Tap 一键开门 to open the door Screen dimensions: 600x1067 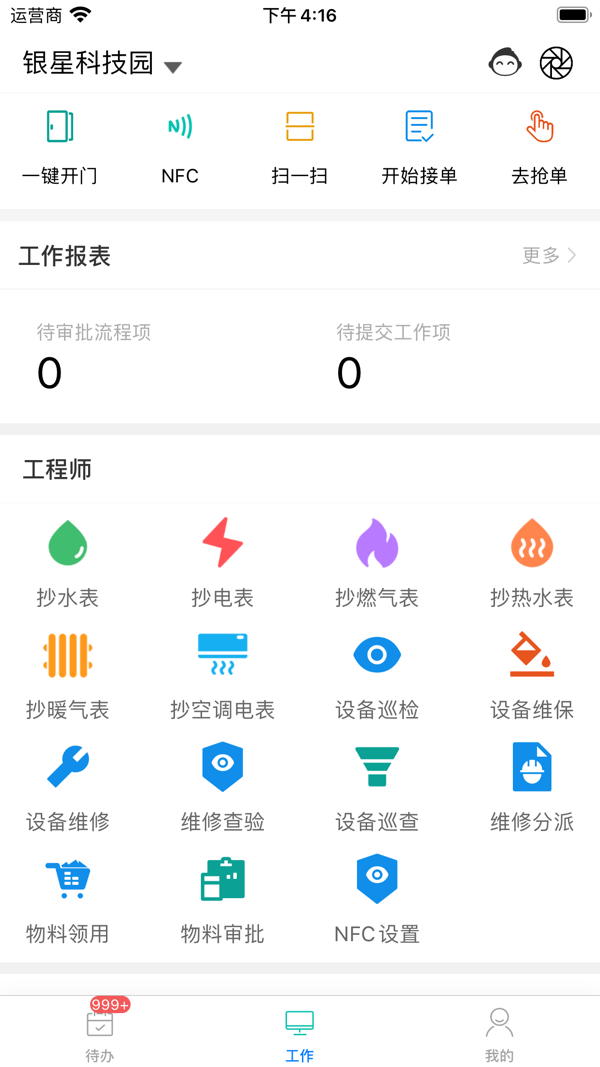[60, 148]
